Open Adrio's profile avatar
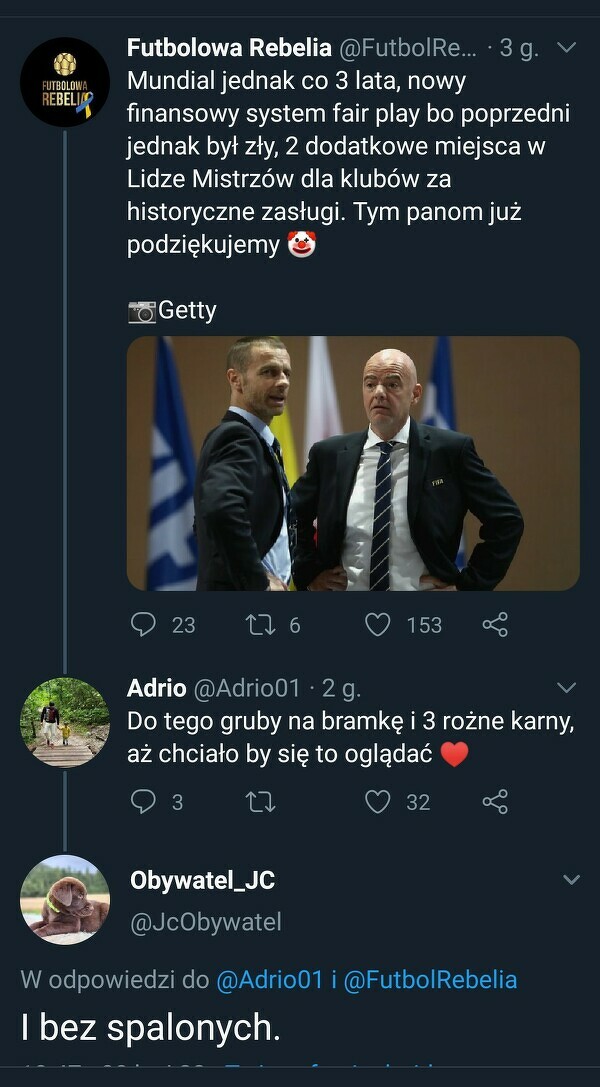Viewport: 600px width, 1087px height. click(65, 722)
